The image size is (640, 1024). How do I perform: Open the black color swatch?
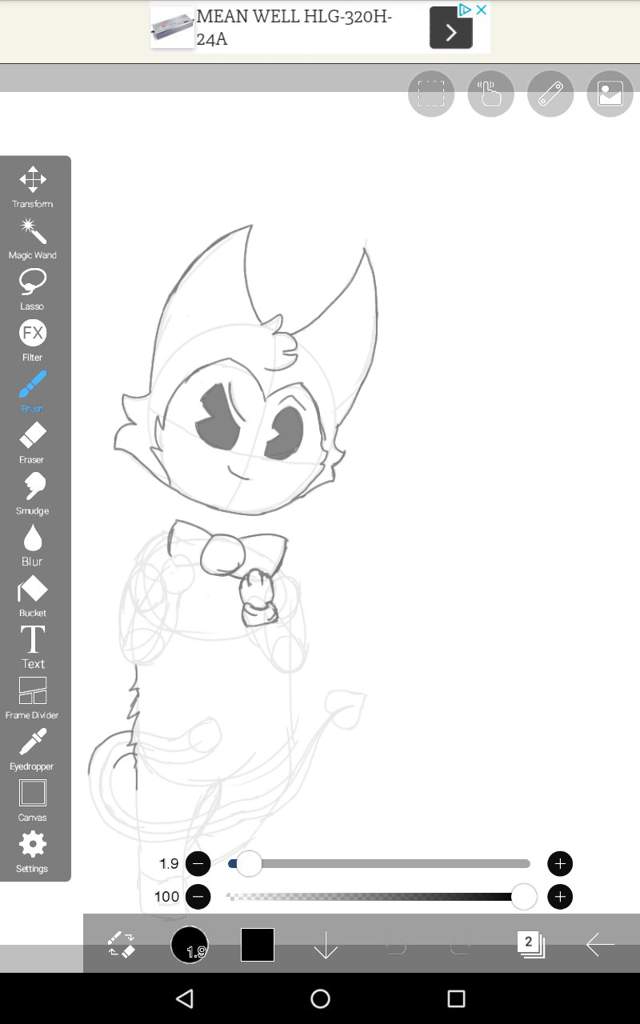click(x=257, y=945)
